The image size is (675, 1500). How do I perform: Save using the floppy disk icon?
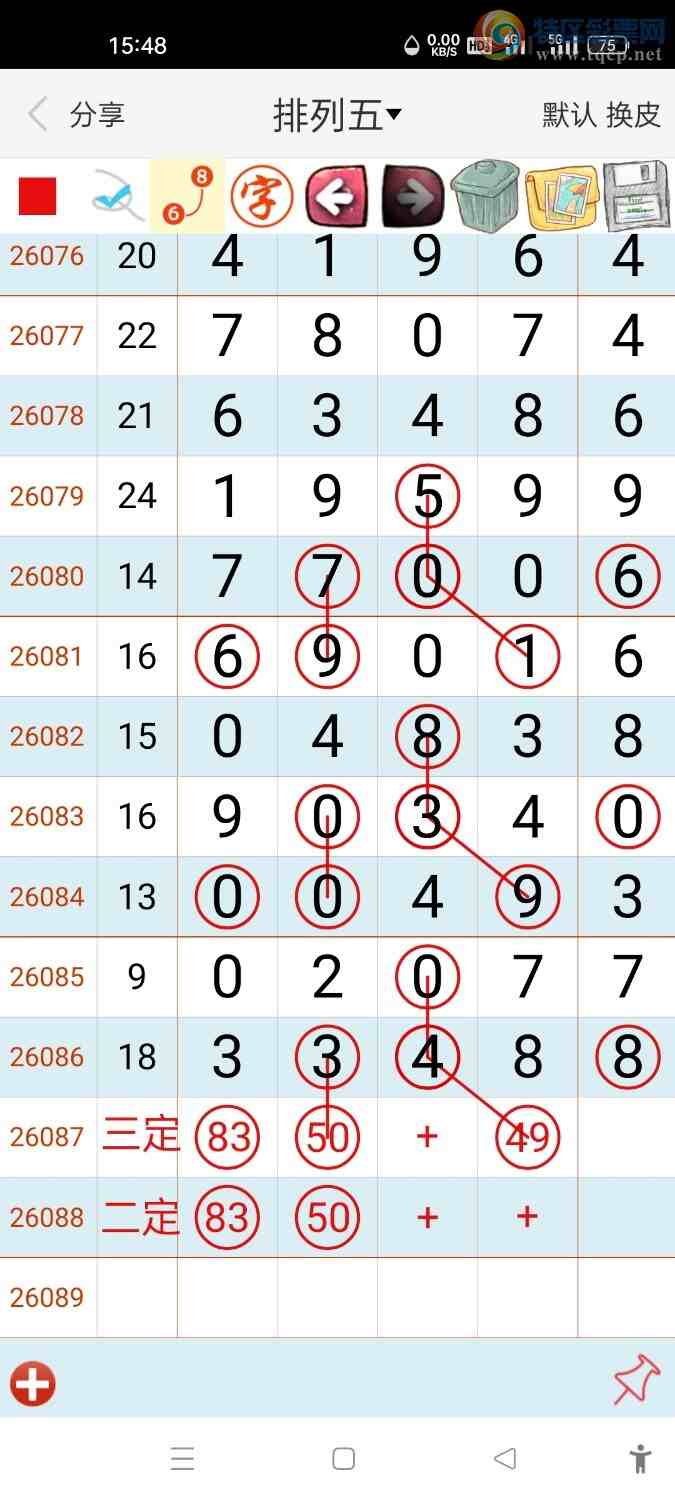click(x=635, y=196)
